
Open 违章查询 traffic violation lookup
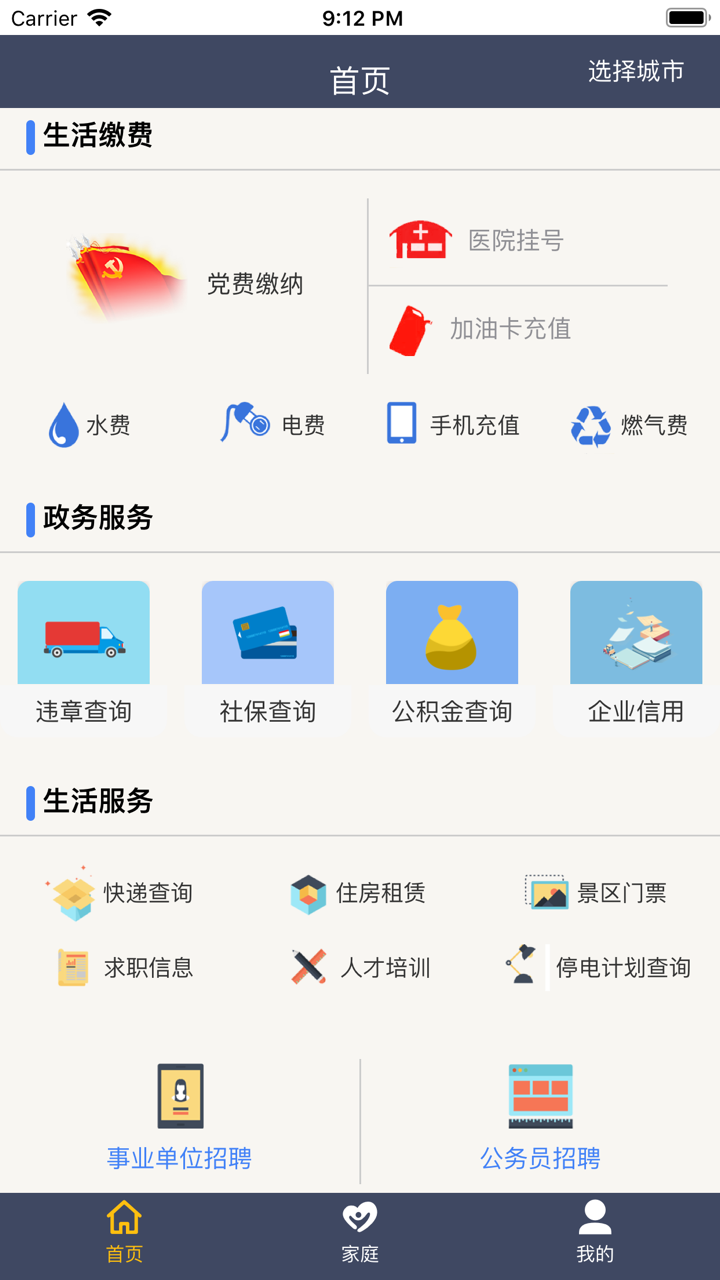(x=84, y=650)
